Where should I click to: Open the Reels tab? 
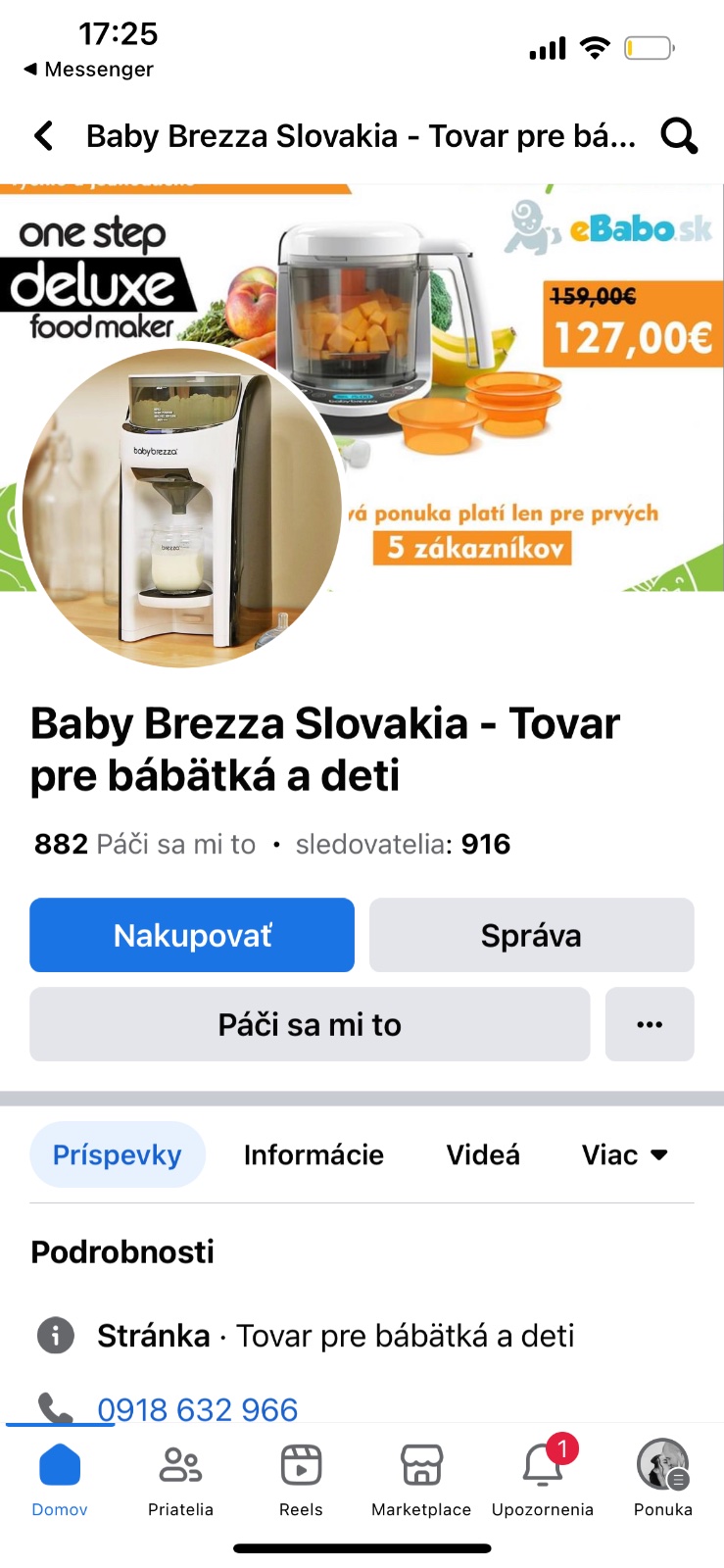(301, 1480)
